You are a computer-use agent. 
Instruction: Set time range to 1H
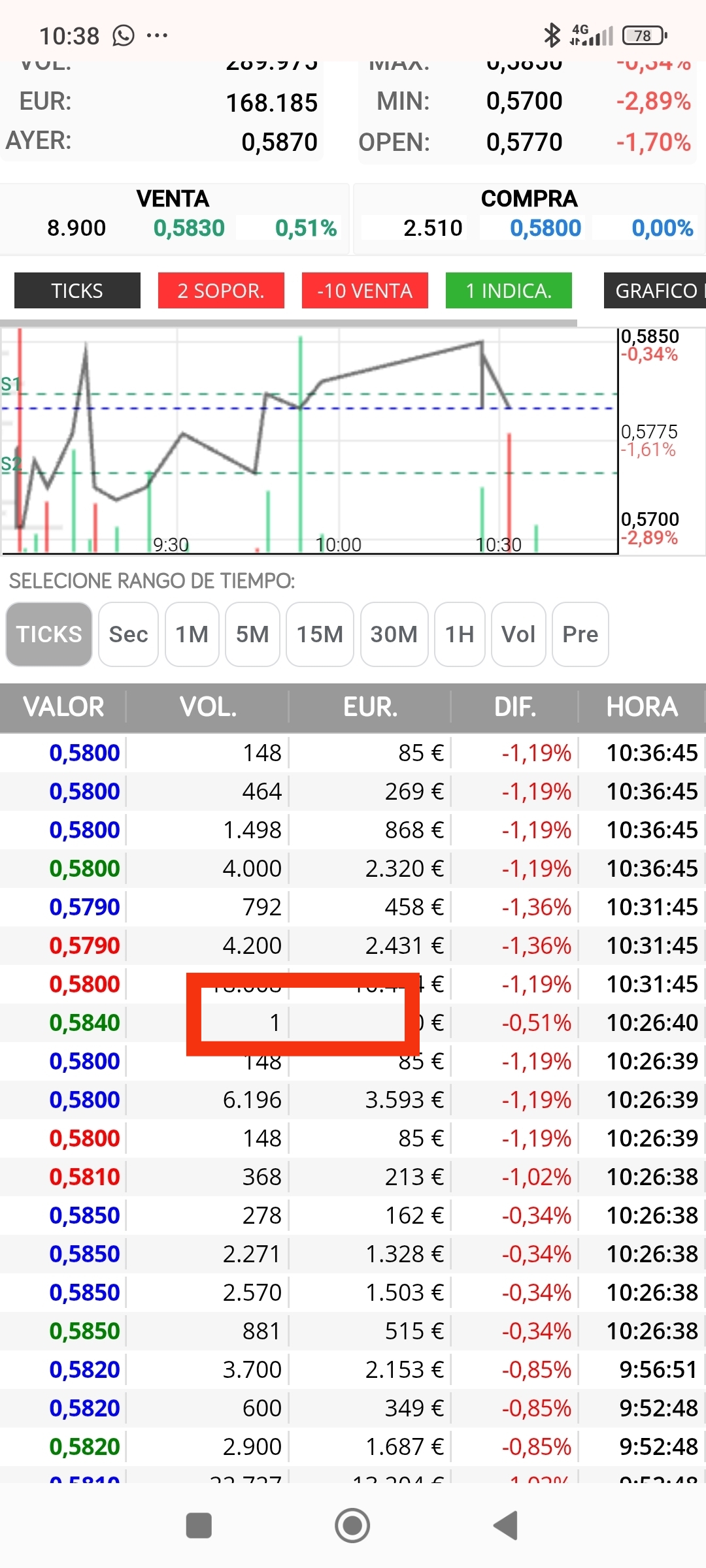(460, 634)
